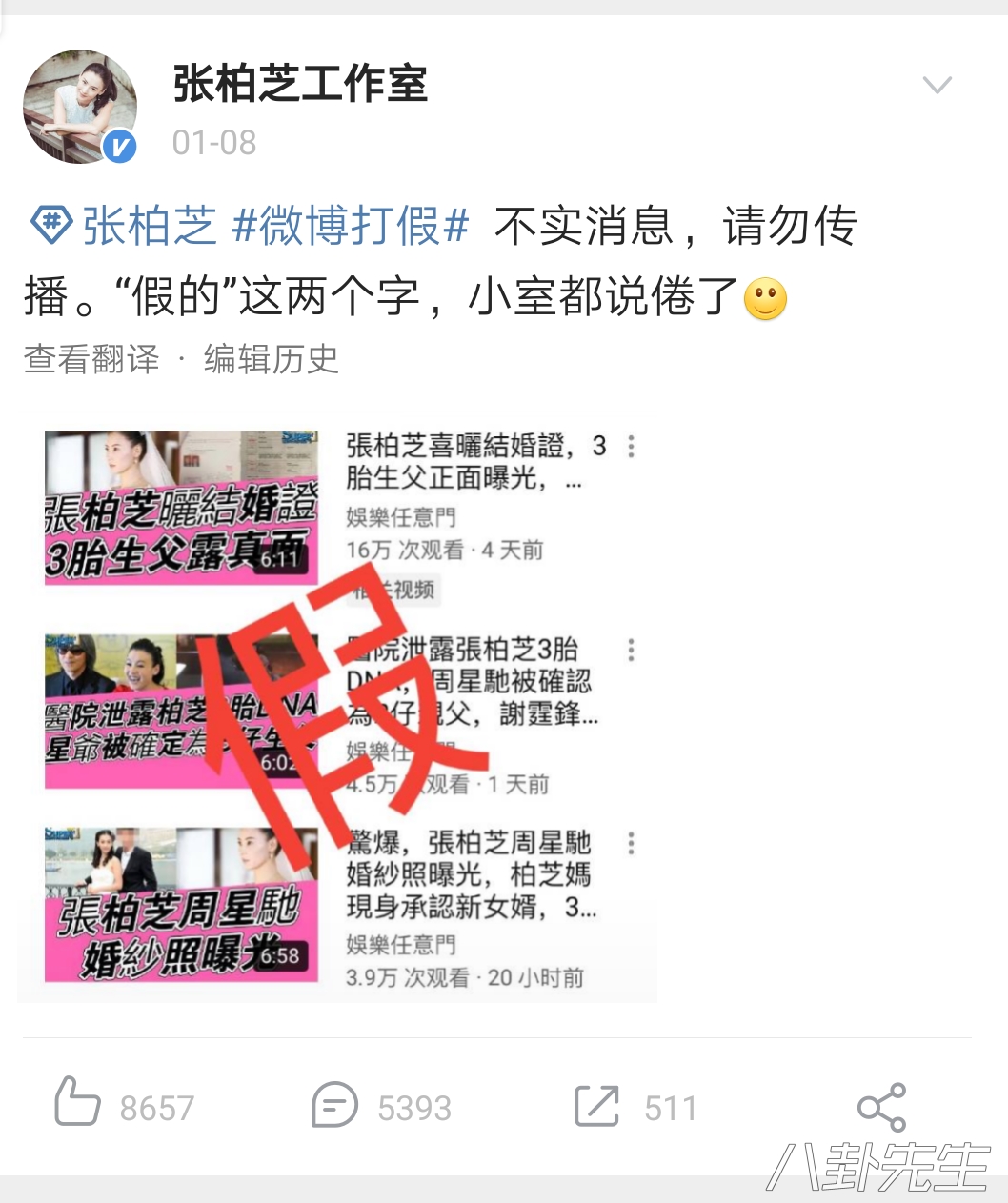Select the 相关视频 label in the image
1008x1203 pixels.
point(392,591)
